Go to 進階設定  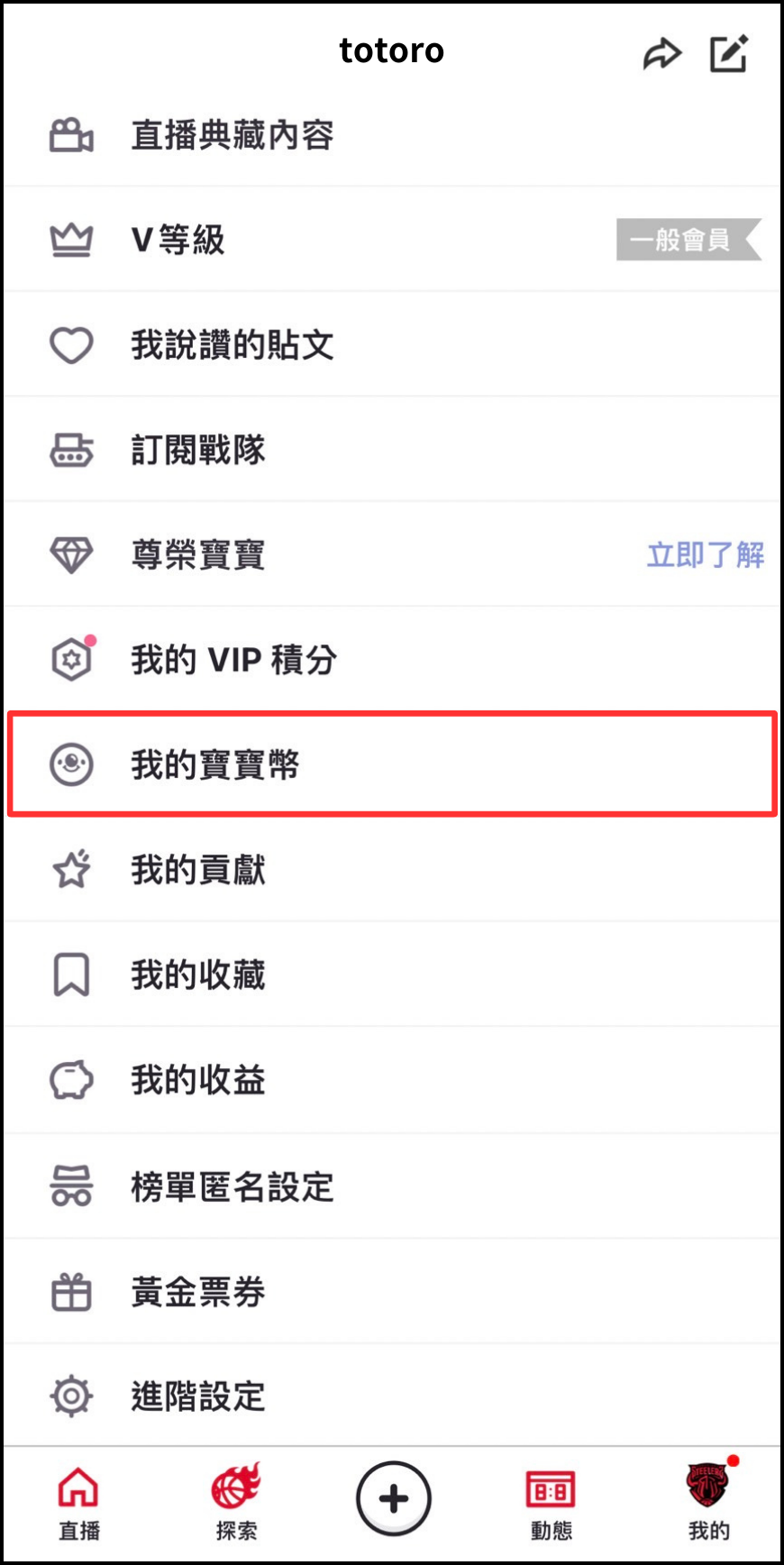point(198,1396)
